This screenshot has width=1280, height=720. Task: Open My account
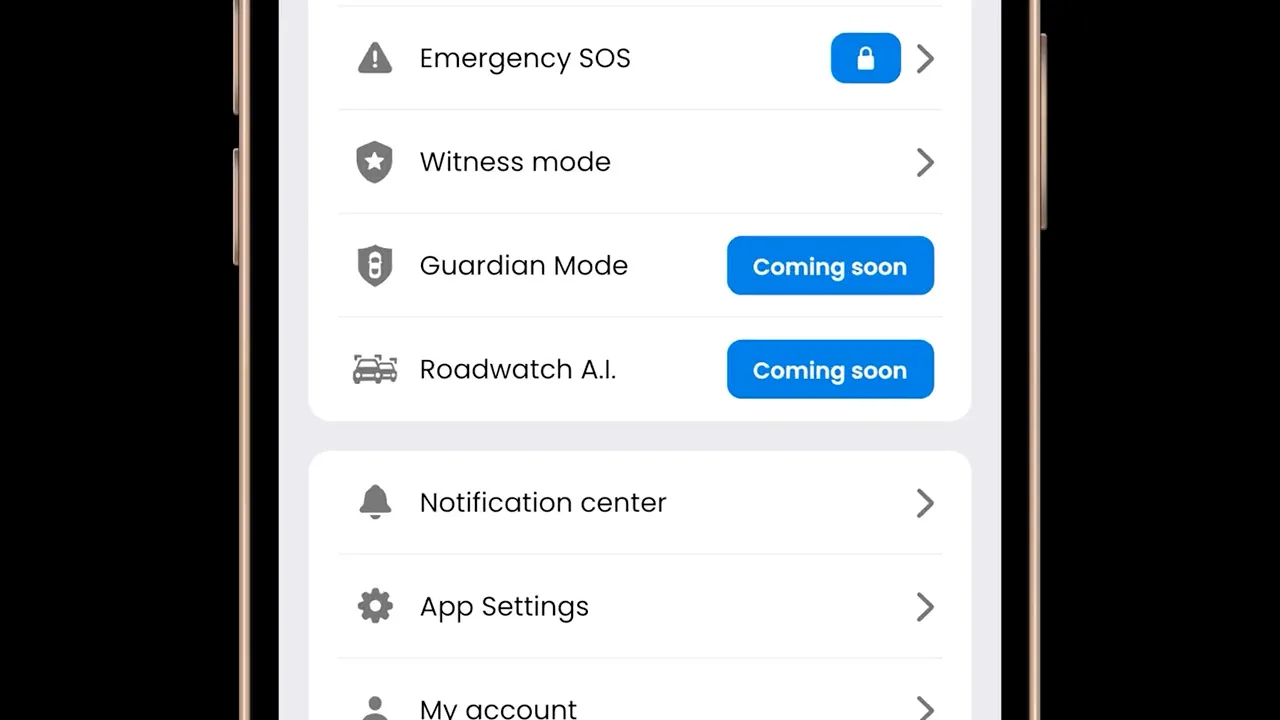click(x=498, y=708)
